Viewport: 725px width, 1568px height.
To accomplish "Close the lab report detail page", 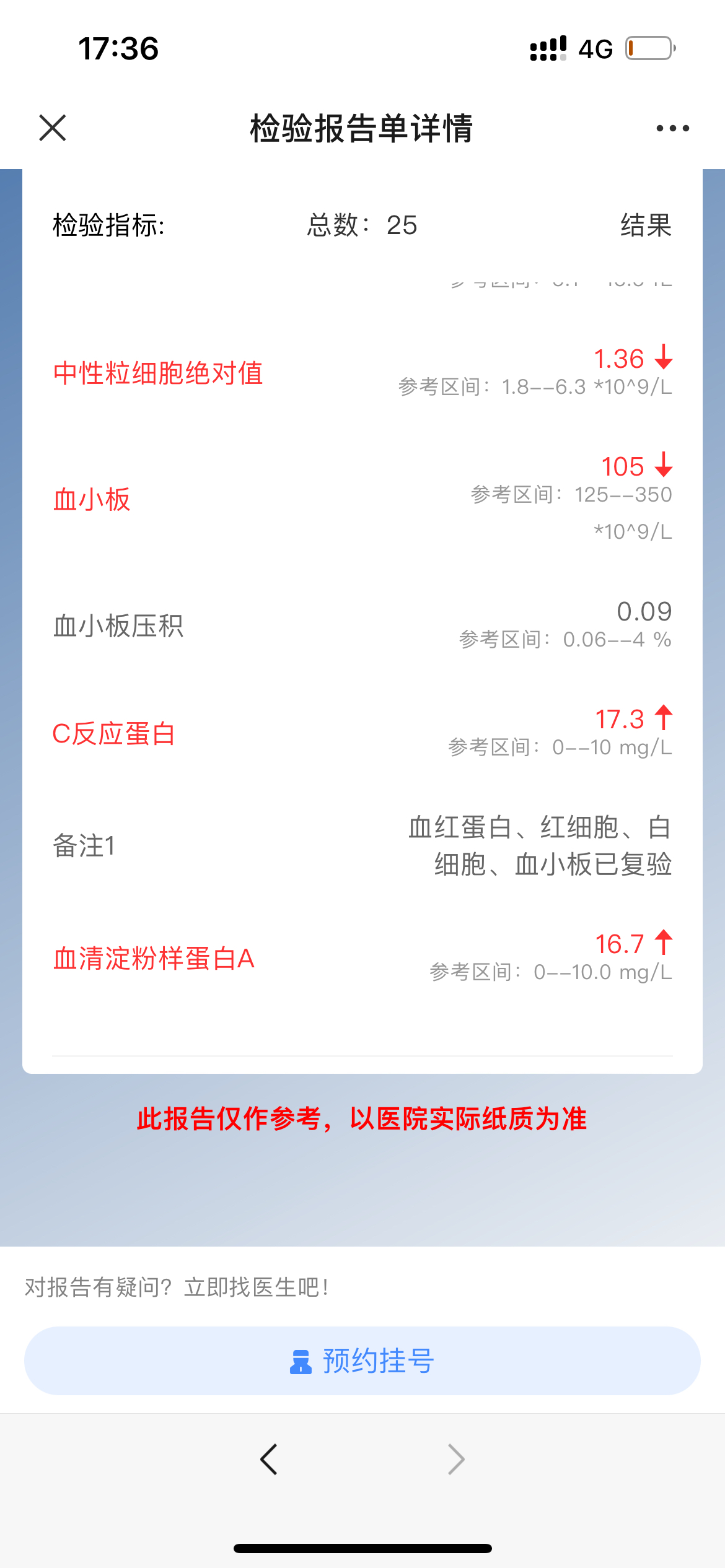I will pyautogui.click(x=53, y=128).
